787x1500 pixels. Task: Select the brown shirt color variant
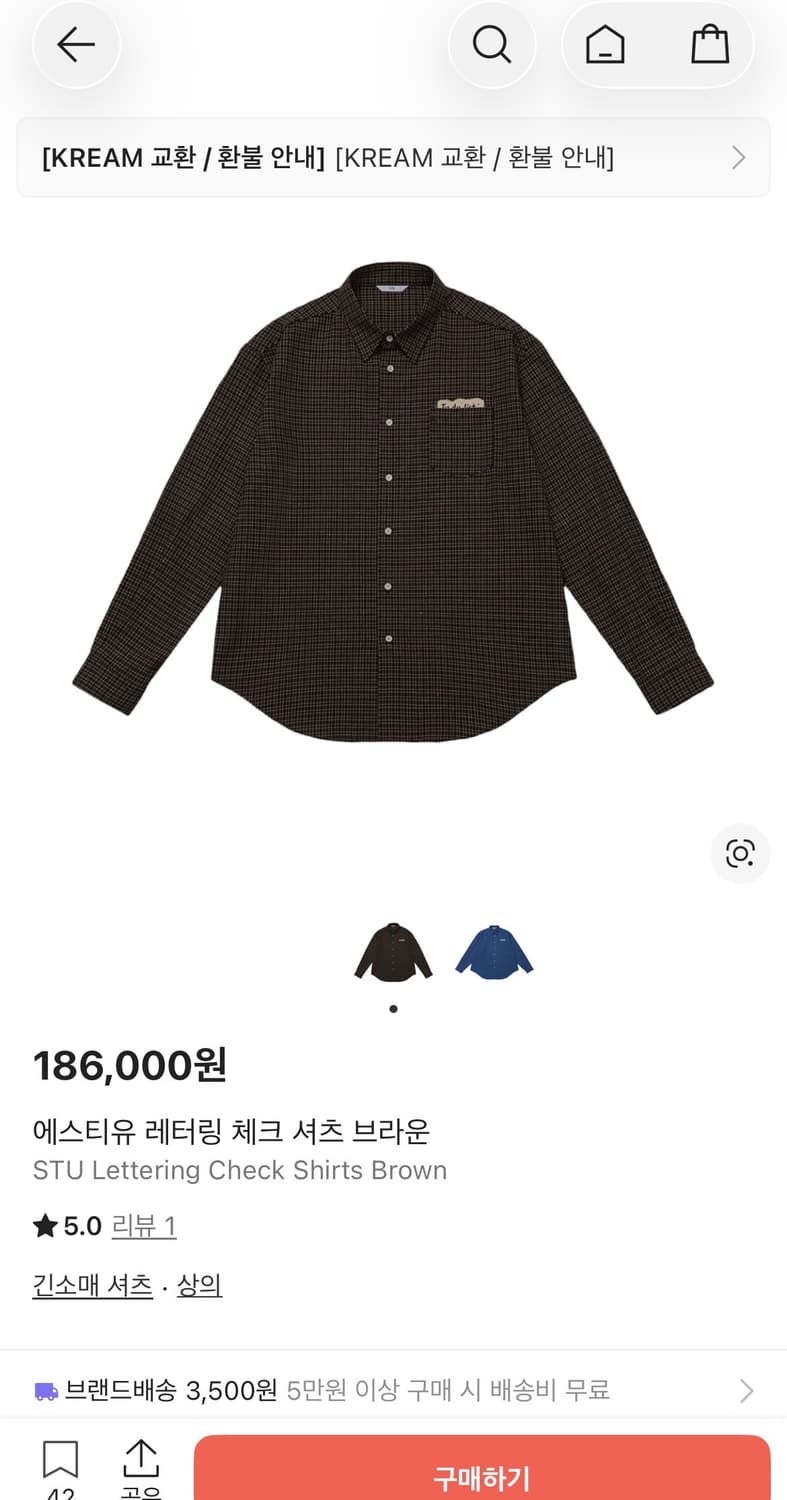(393, 952)
